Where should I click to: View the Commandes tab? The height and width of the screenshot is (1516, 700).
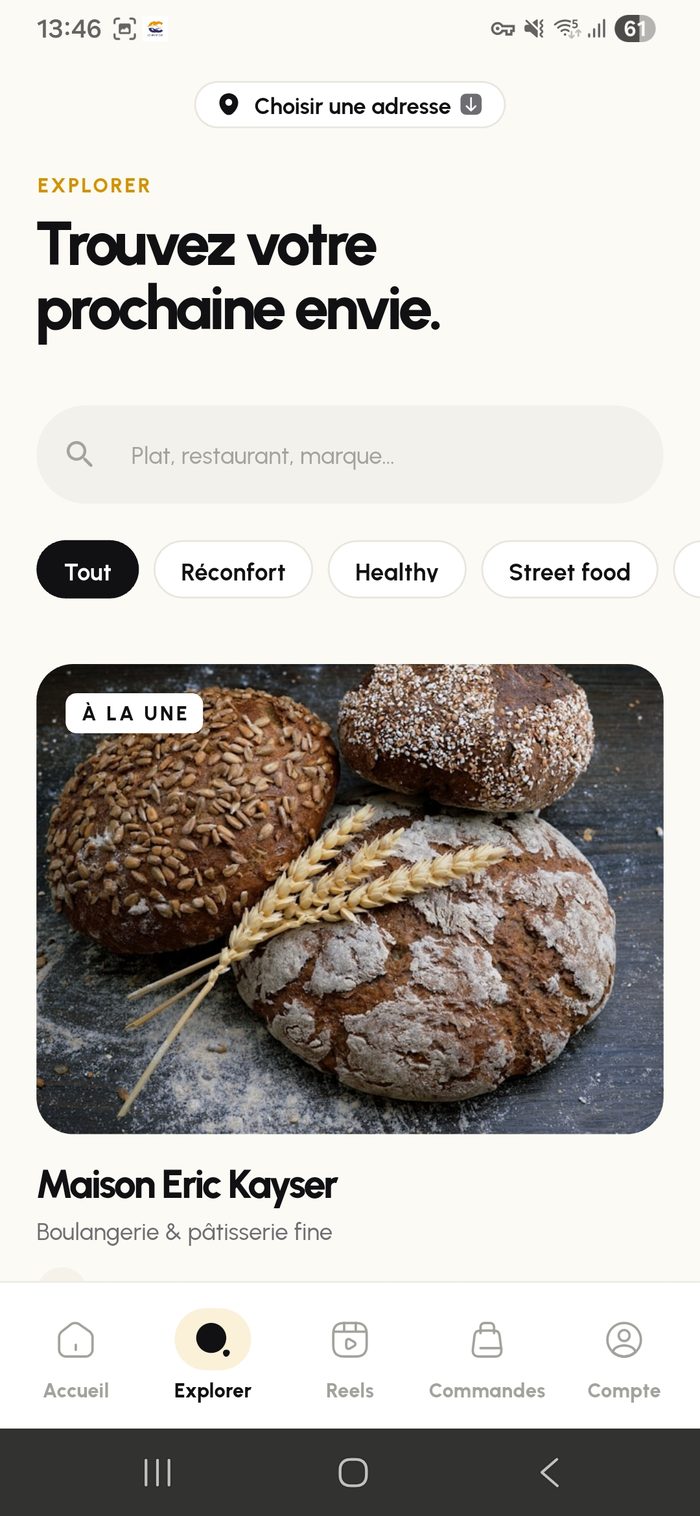[487, 1356]
